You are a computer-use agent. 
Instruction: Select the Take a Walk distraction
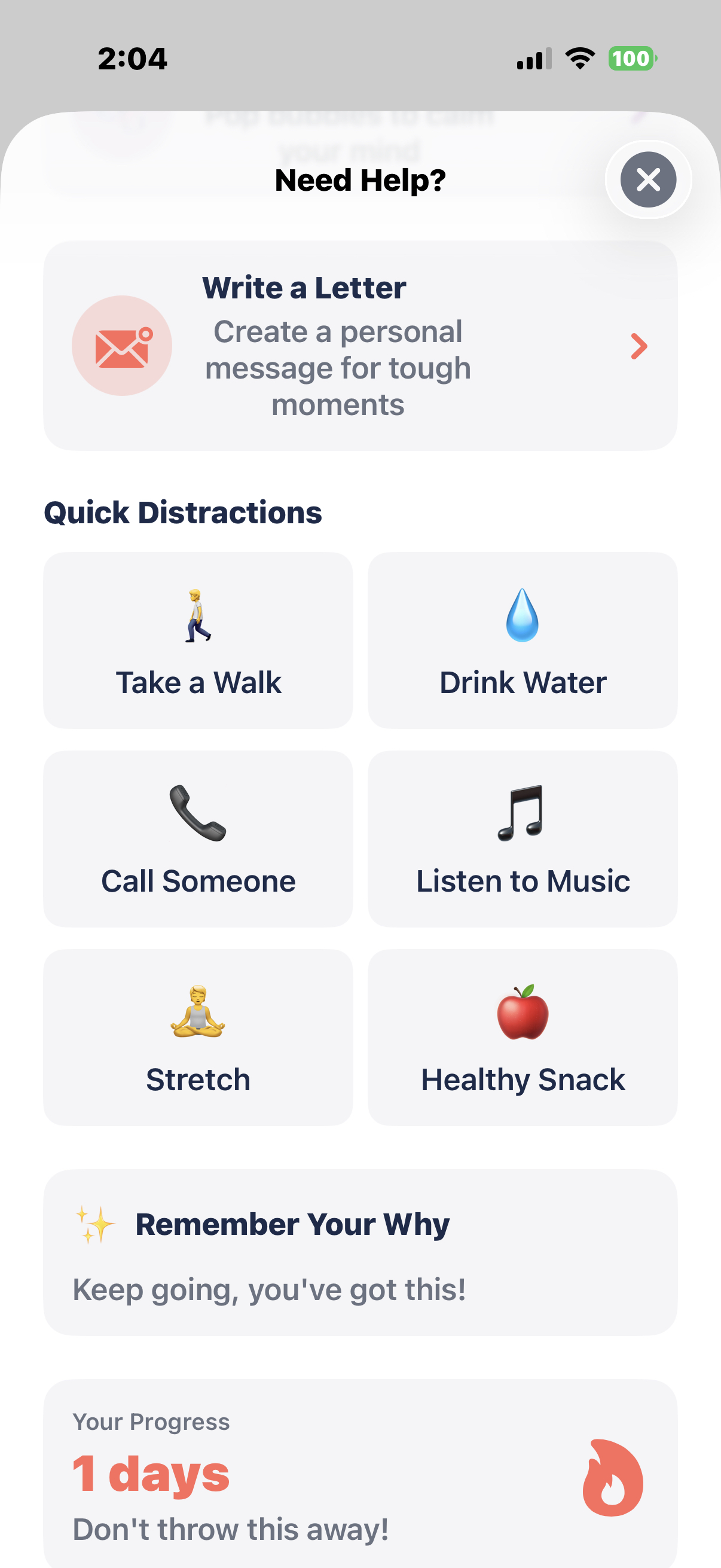click(198, 640)
